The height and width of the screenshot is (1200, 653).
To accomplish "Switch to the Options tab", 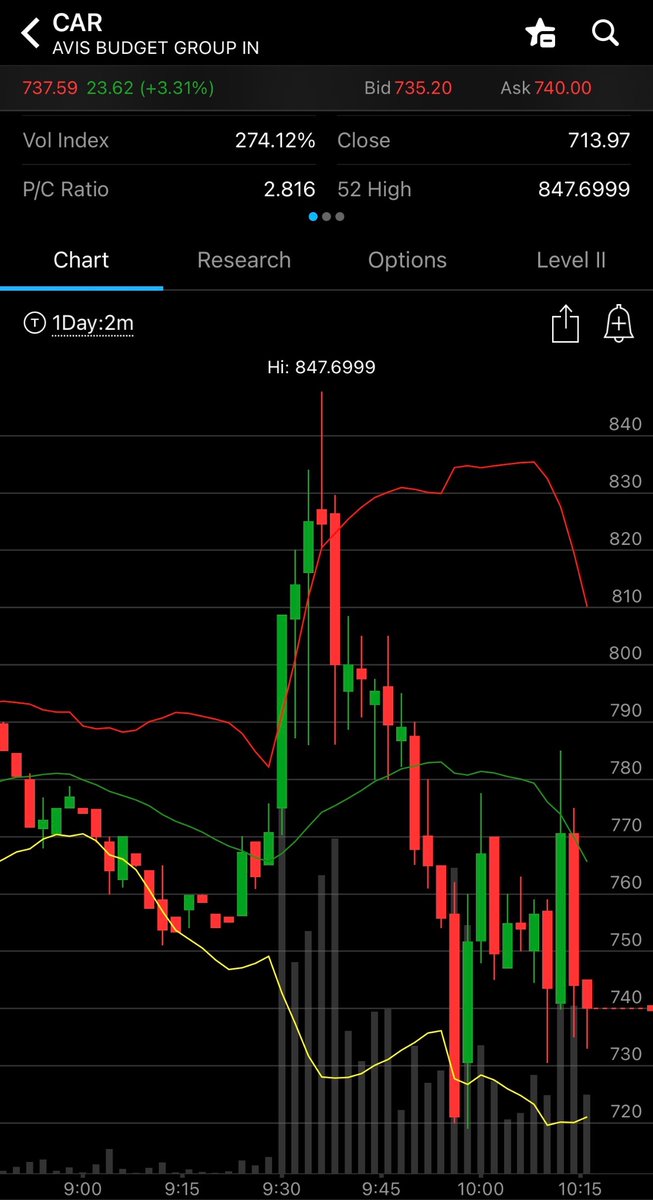I will coord(407,260).
